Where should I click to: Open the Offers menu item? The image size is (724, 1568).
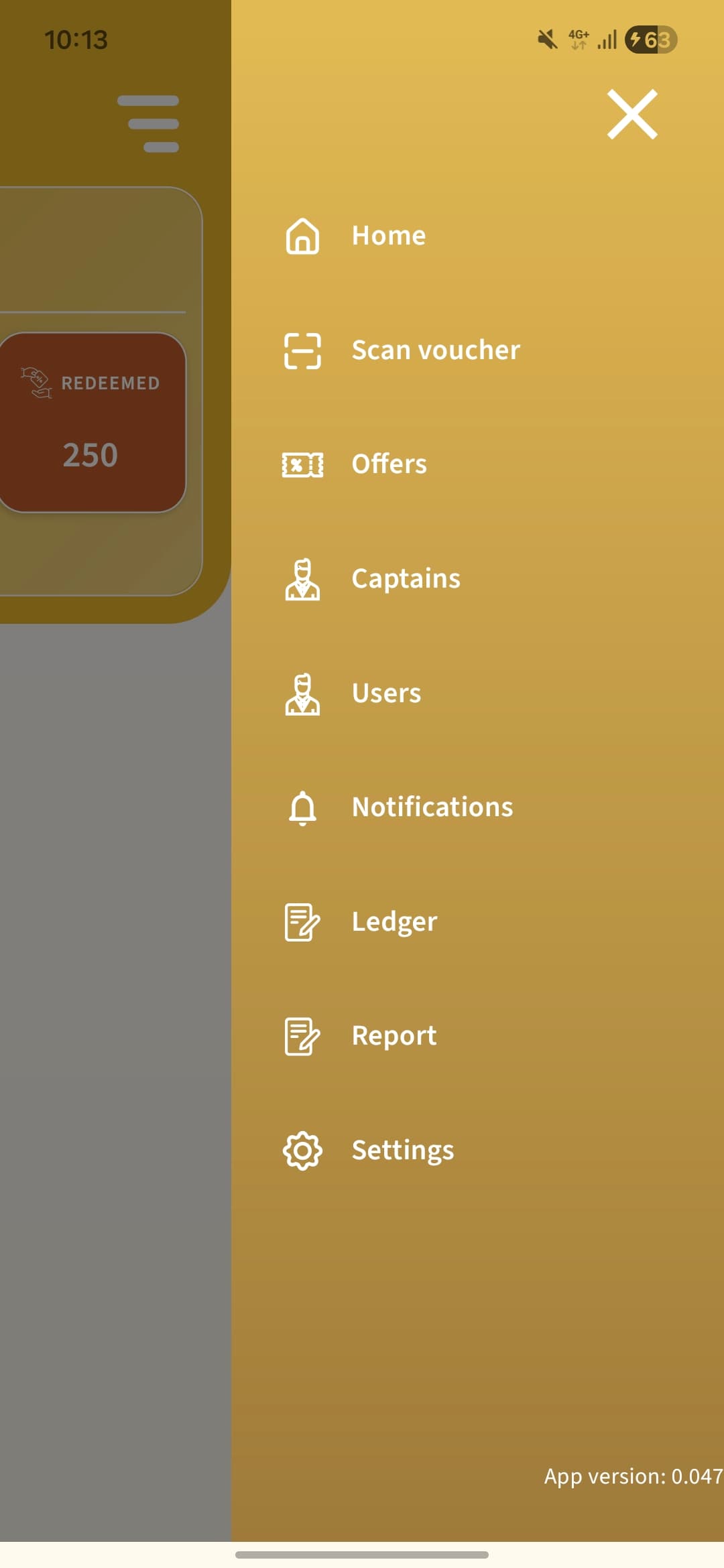coord(389,464)
